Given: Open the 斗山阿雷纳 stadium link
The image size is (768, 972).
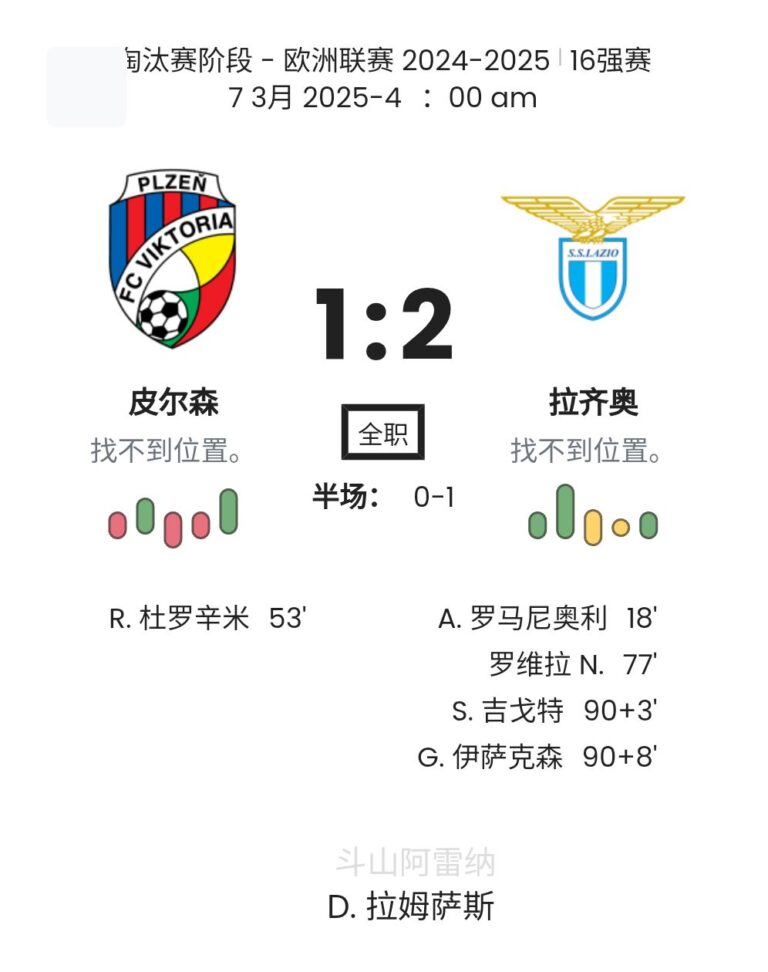Looking at the screenshot, I should pyautogui.click(x=415, y=862).
